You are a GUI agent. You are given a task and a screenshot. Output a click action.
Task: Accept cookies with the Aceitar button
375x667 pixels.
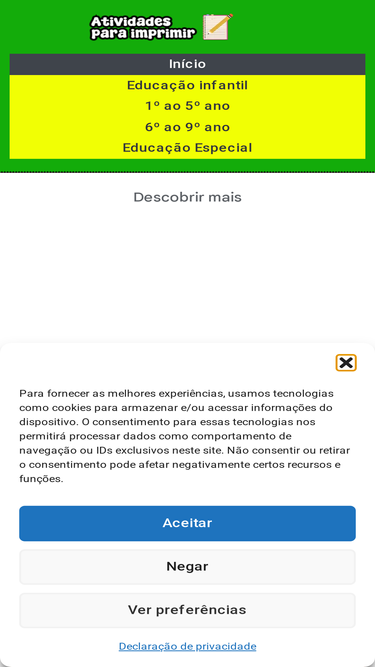pos(187,523)
